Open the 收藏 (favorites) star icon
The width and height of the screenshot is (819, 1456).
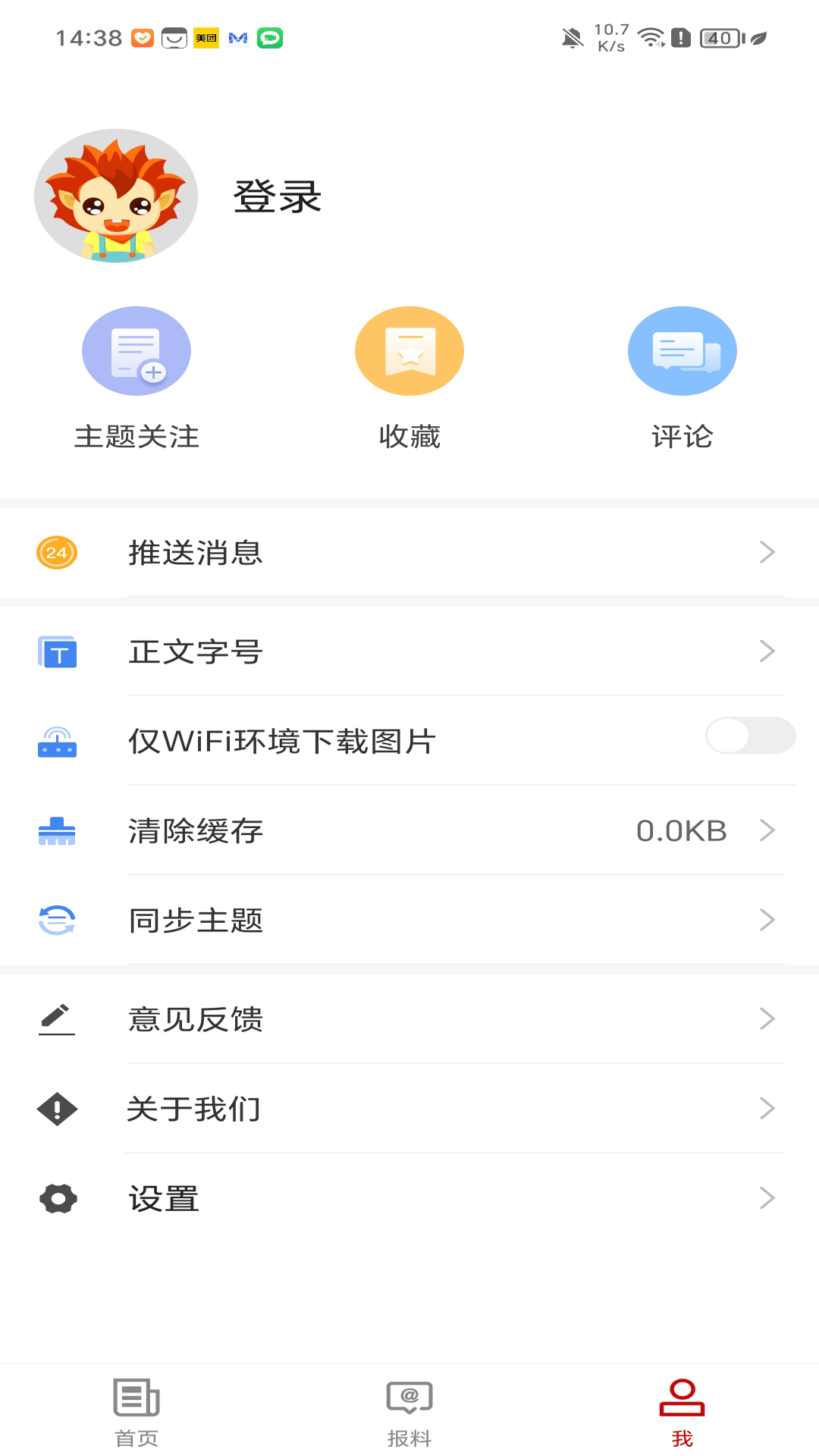[x=409, y=350]
